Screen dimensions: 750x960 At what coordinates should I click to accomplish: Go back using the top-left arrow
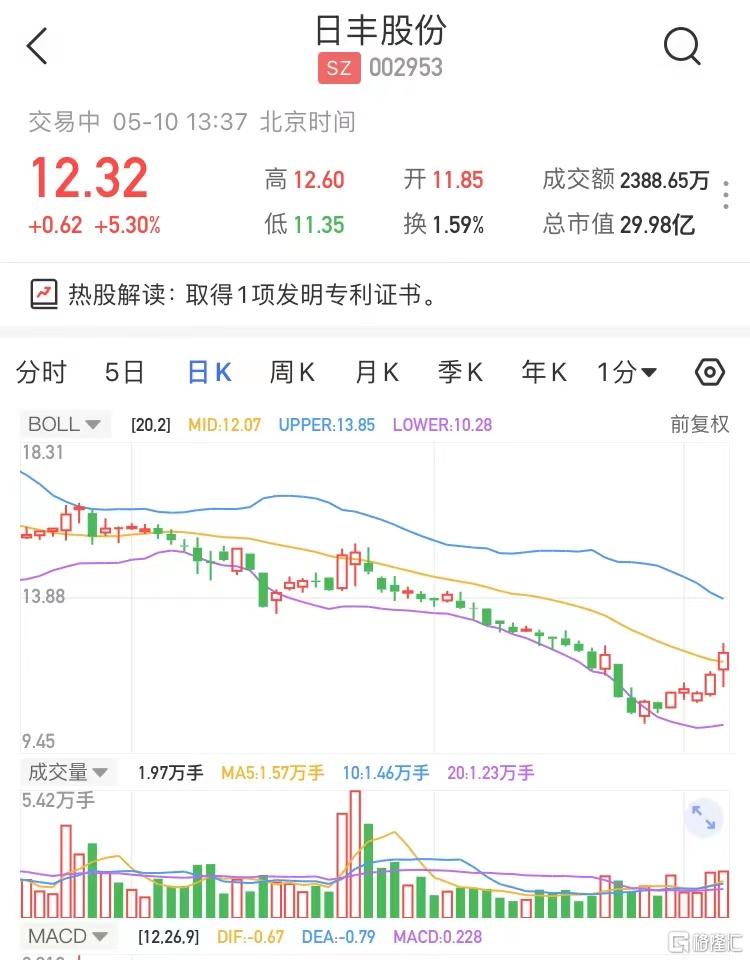[x=37, y=46]
